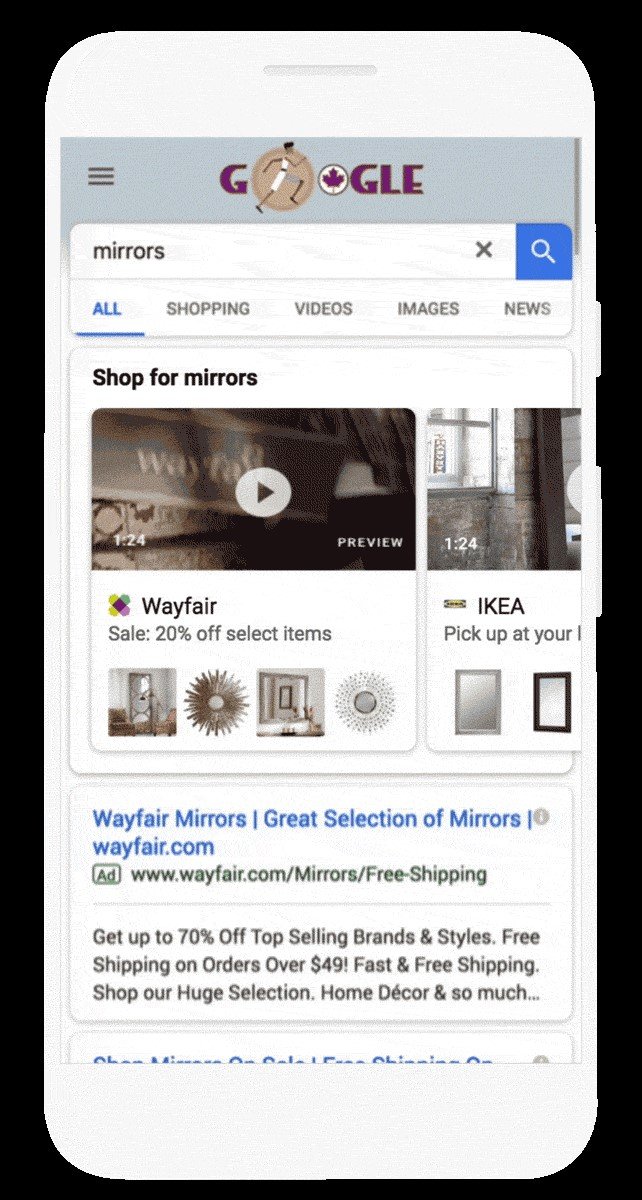The width and height of the screenshot is (642, 1200).
Task: Switch to the News tab
Action: click(527, 309)
